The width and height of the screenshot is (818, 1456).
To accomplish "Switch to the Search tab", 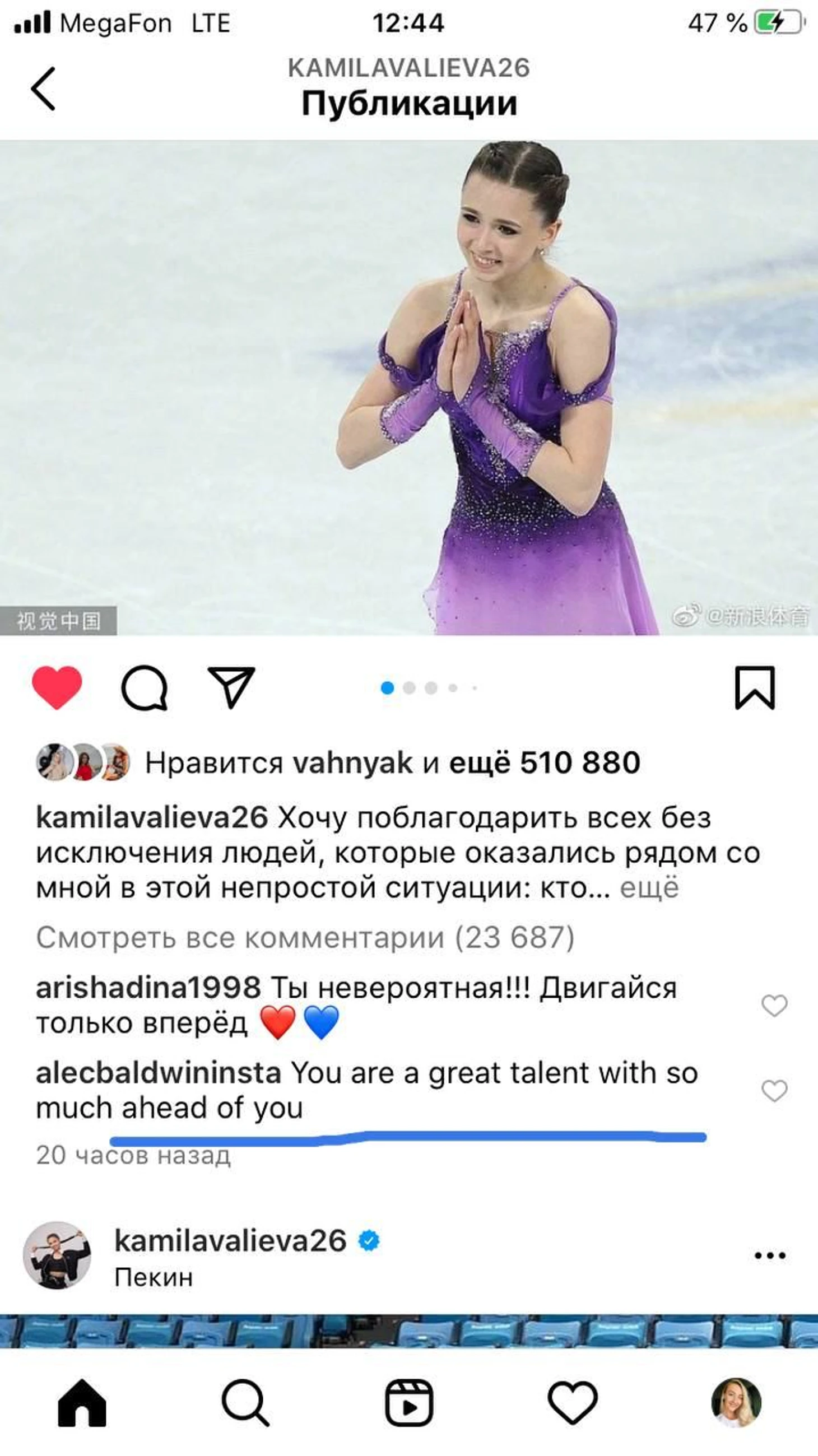I will (x=245, y=1403).
